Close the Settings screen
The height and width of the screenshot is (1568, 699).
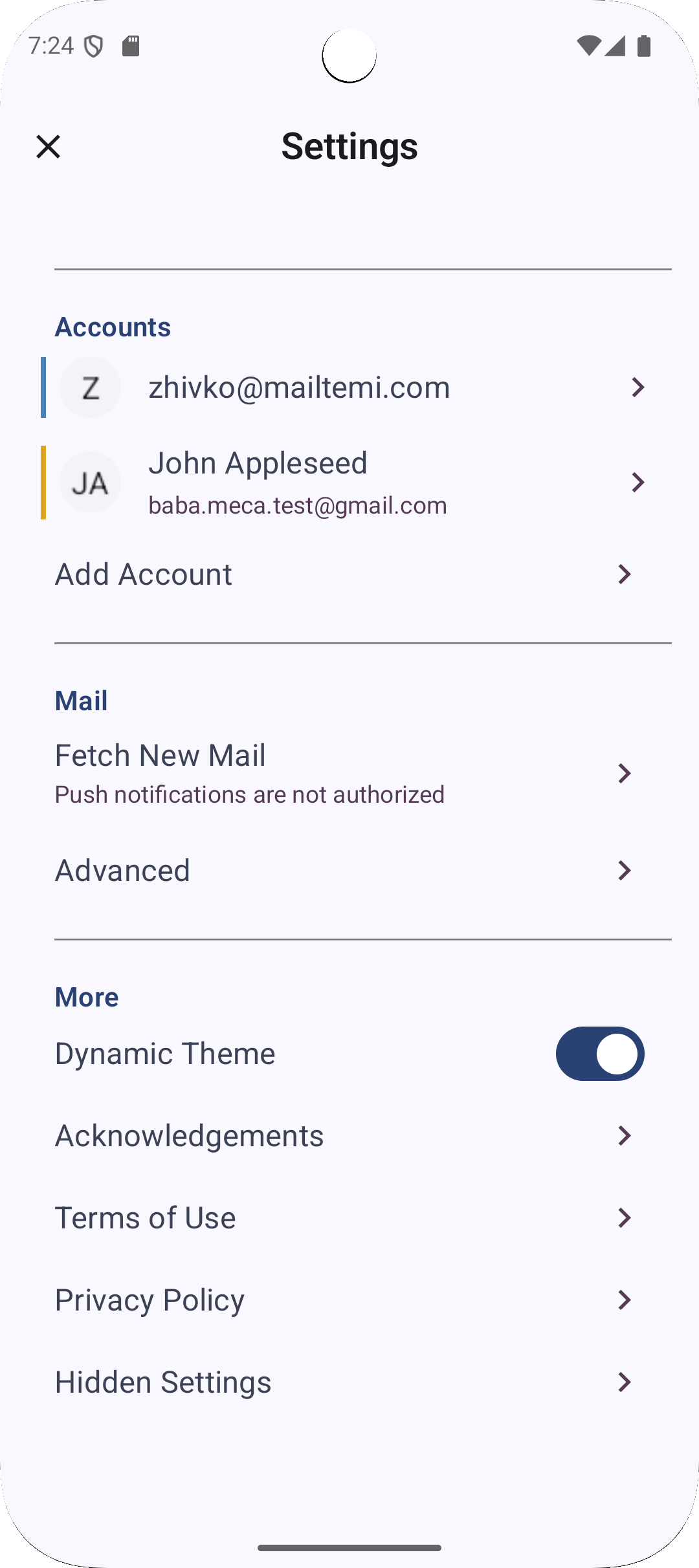pyautogui.click(x=49, y=147)
